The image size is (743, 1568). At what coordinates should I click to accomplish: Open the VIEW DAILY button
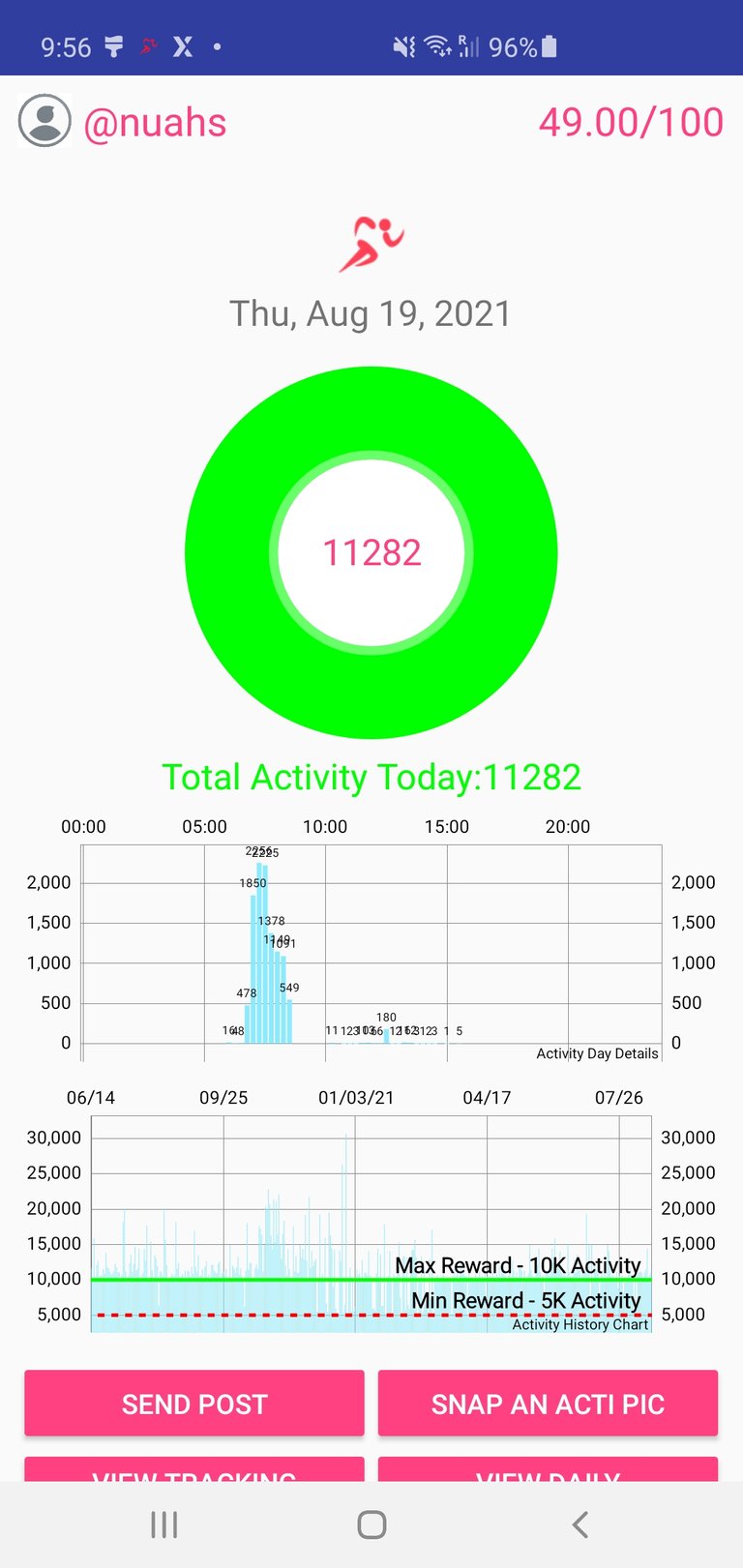pos(548,1469)
